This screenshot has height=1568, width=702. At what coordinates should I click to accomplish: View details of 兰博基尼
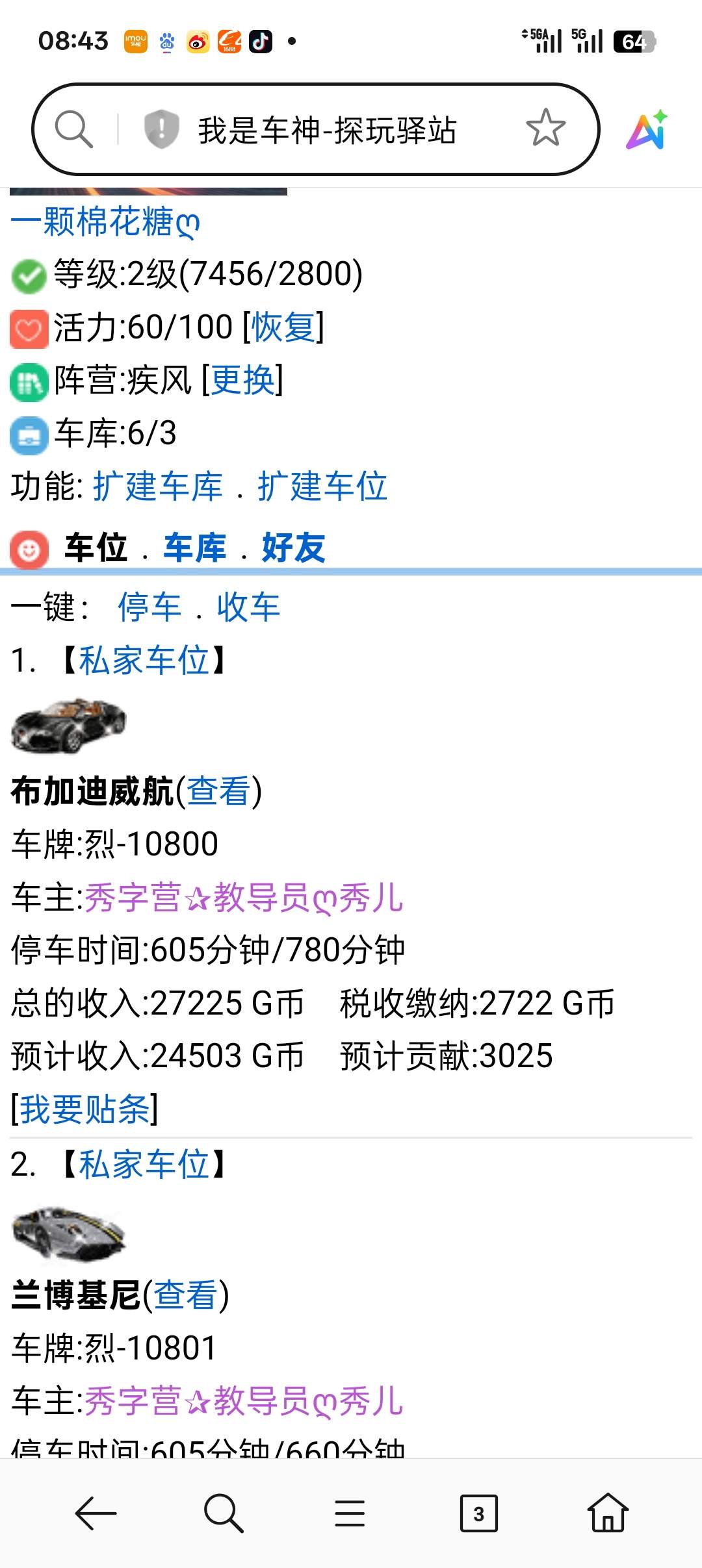pyautogui.click(x=185, y=1295)
